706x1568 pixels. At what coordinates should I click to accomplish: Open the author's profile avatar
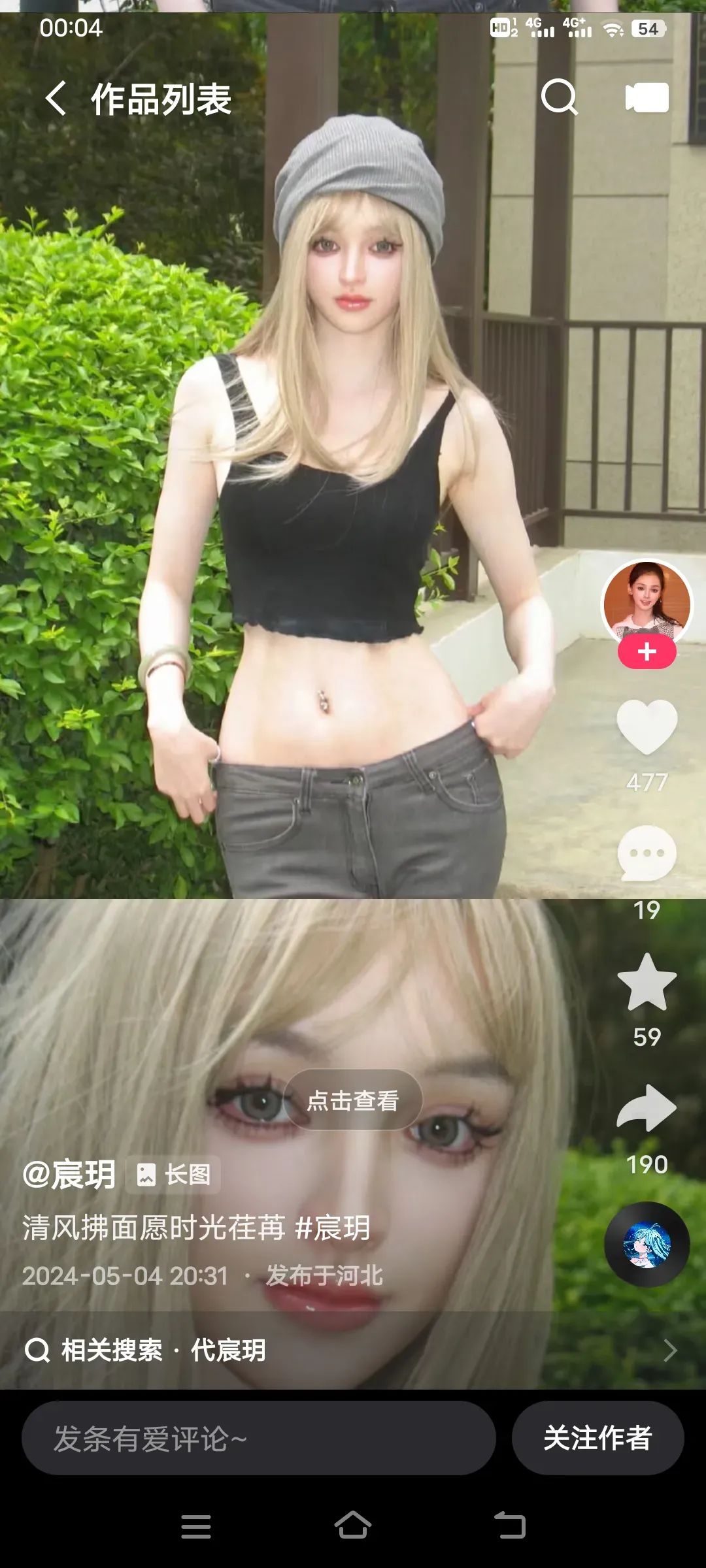click(x=647, y=602)
